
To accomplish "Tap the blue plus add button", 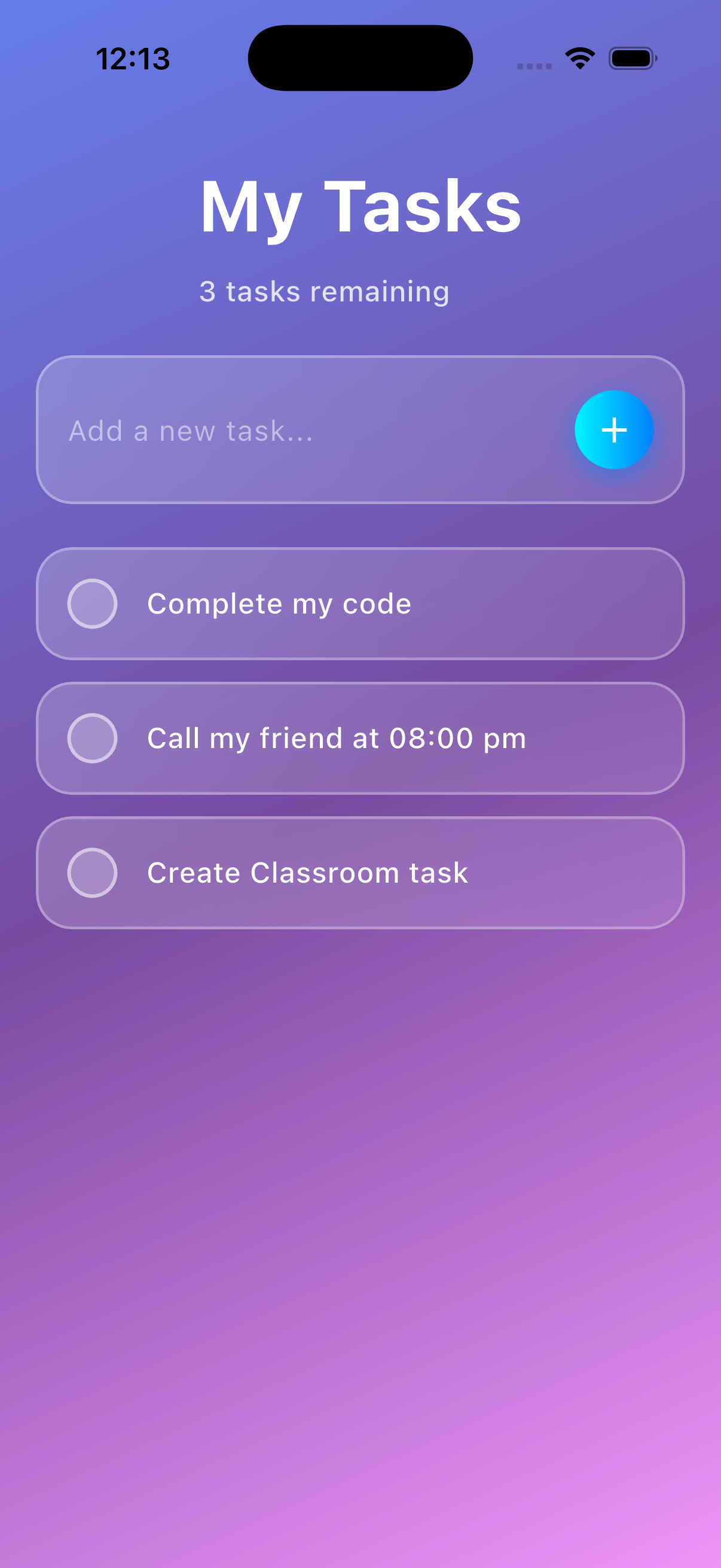I will 613,430.
